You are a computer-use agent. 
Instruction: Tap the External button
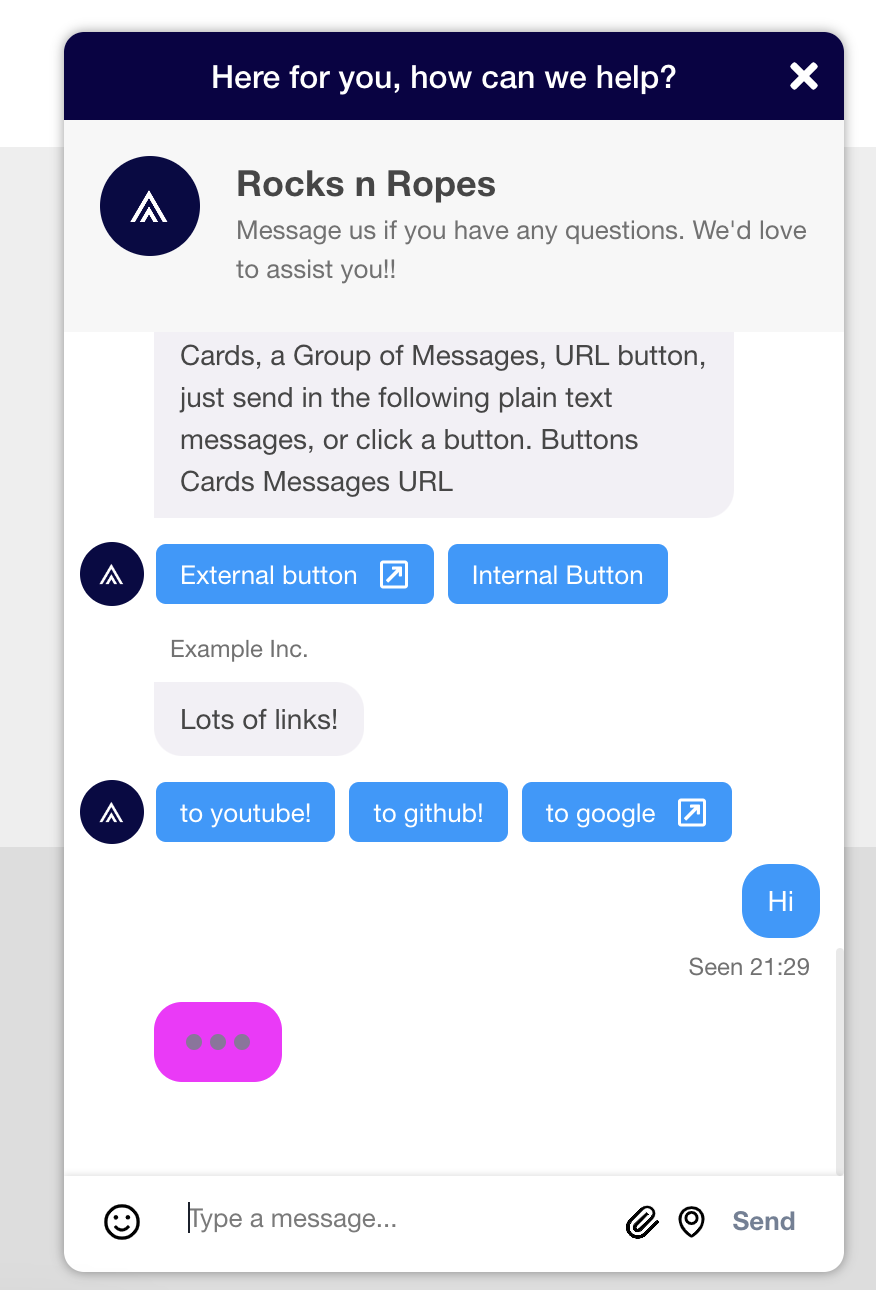coord(294,575)
